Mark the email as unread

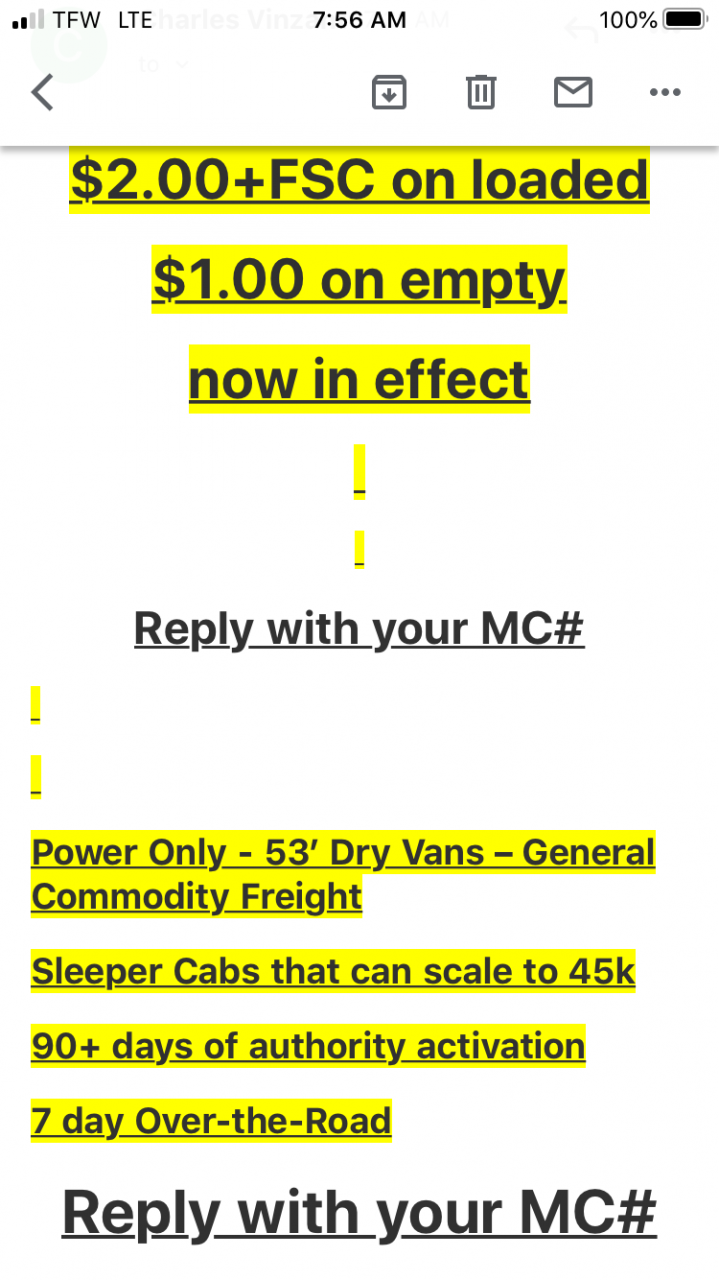pos(573,92)
